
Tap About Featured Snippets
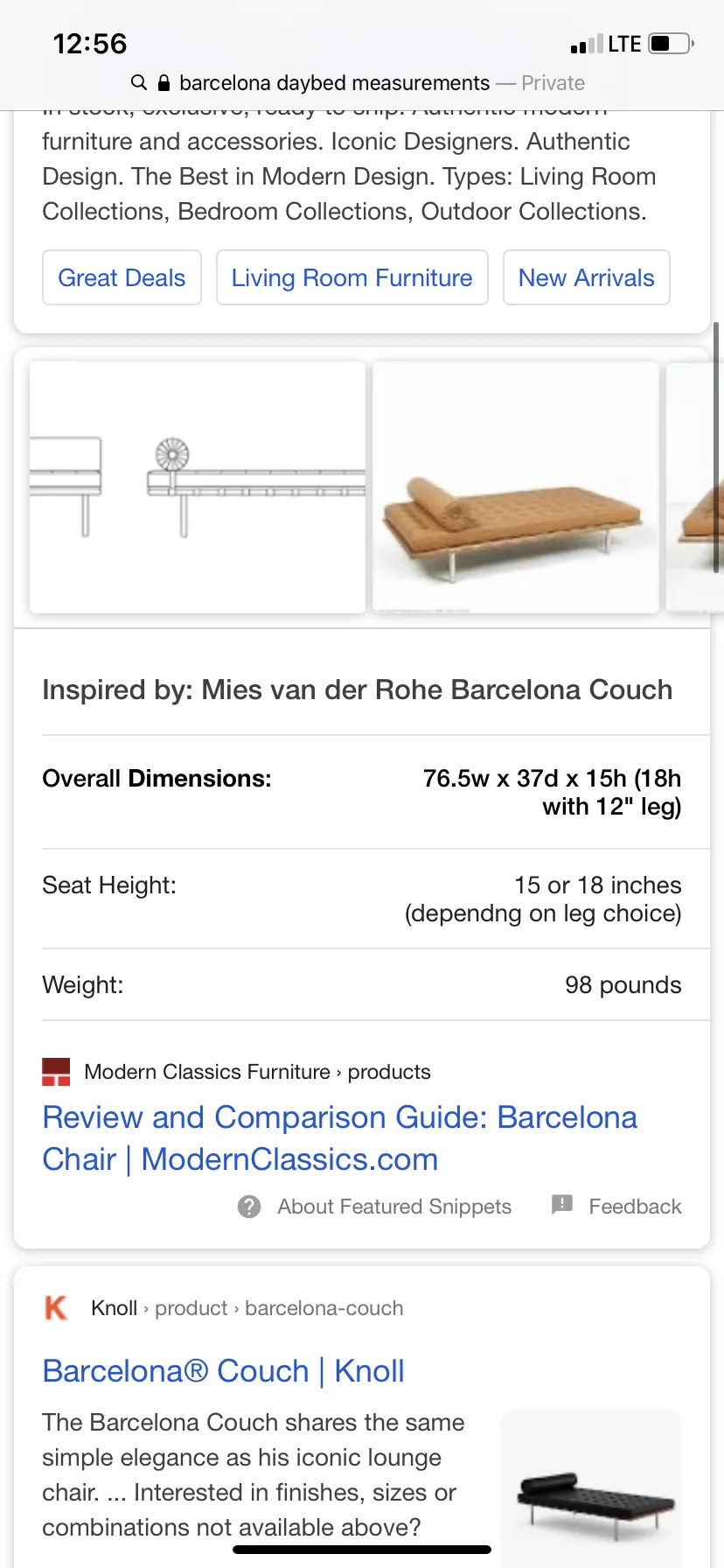click(x=374, y=1207)
